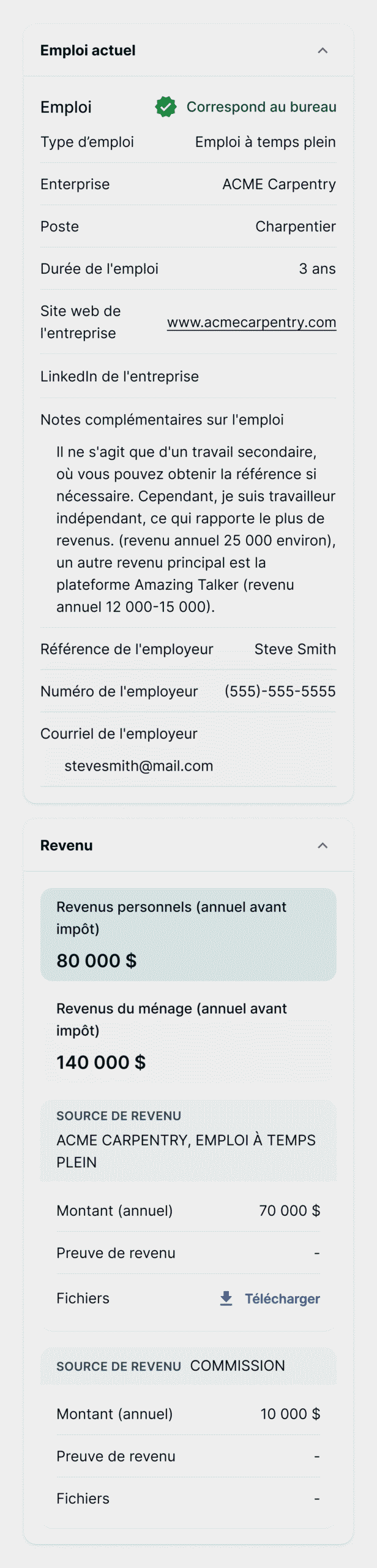Open www.acmecarpentry.com website link
This screenshot has height=1568, width=377.
coord(251,322)
